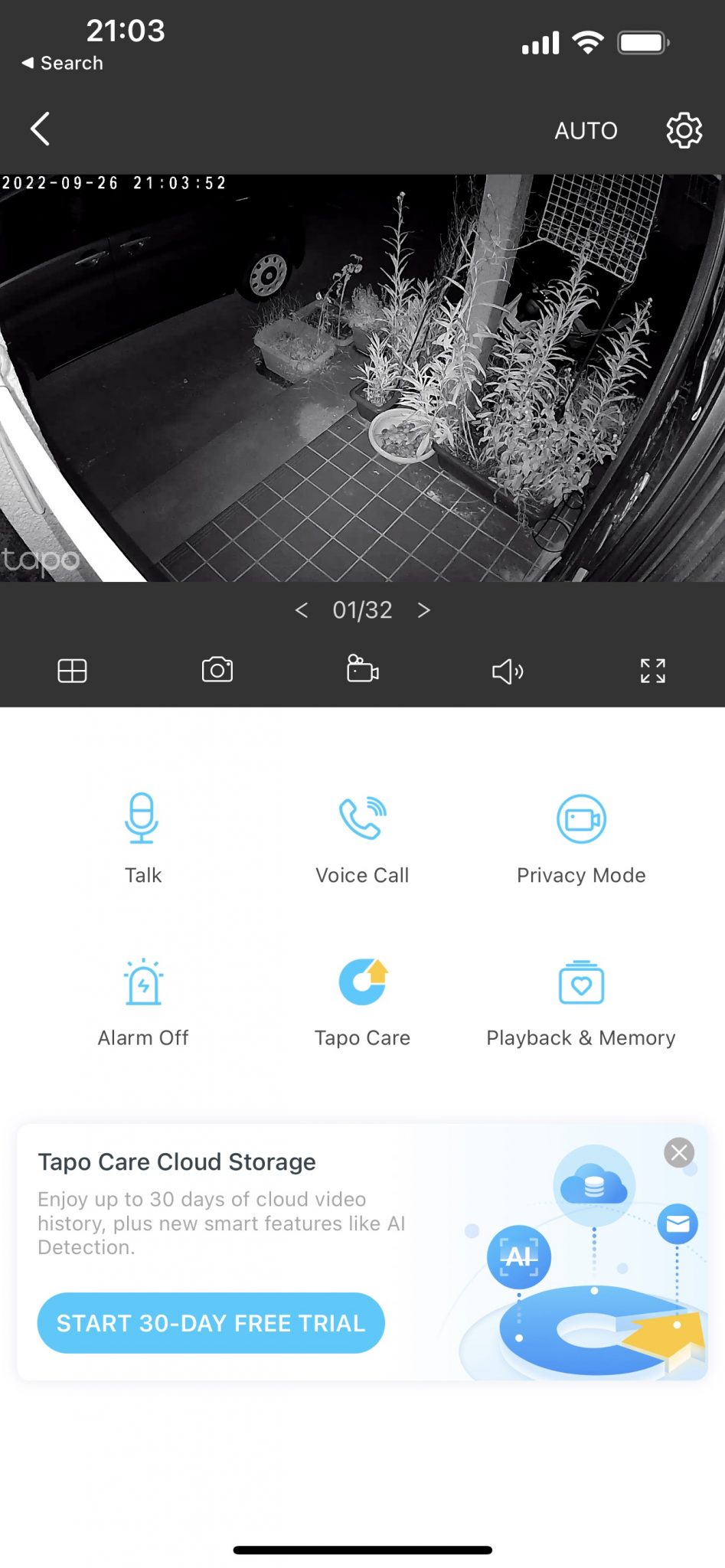This screenshot has width=725, height=1568.
Task: Start recording the live video
Action: pos(362,669)
